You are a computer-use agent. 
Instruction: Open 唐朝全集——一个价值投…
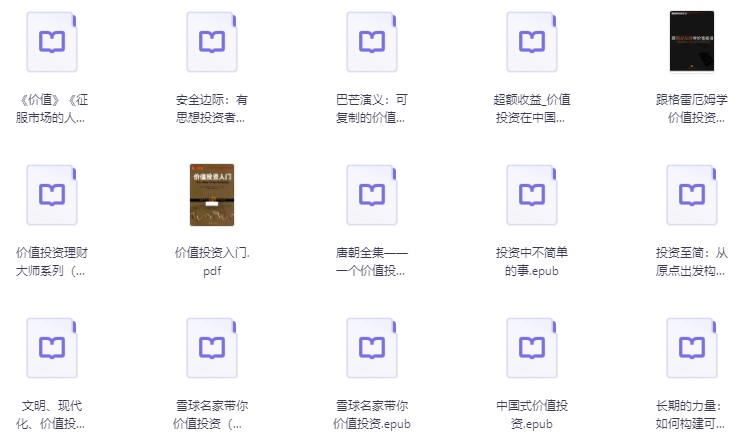pyautogui.click(x=372, y=195)
